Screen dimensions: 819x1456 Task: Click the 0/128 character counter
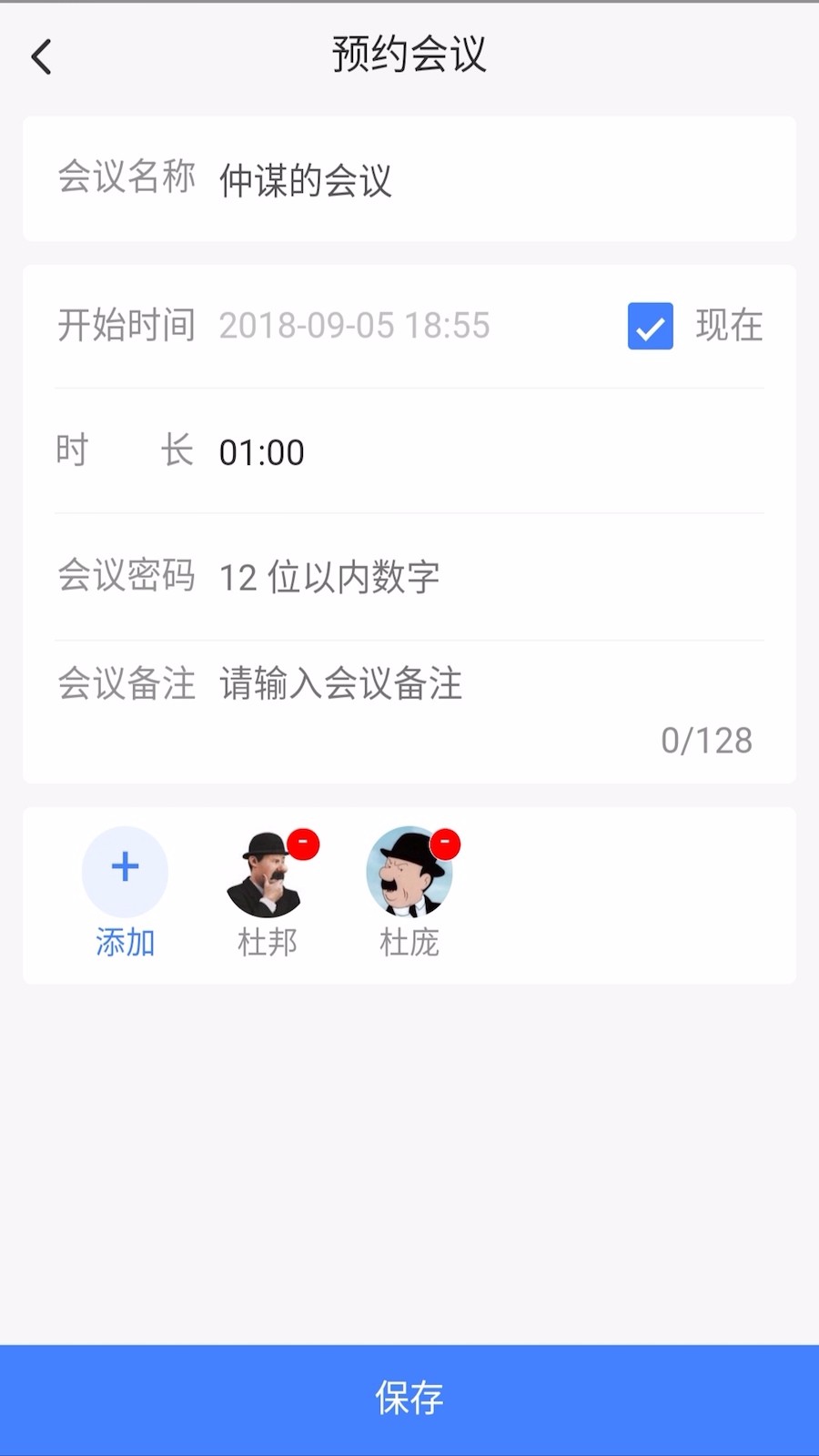coord(708,740)
